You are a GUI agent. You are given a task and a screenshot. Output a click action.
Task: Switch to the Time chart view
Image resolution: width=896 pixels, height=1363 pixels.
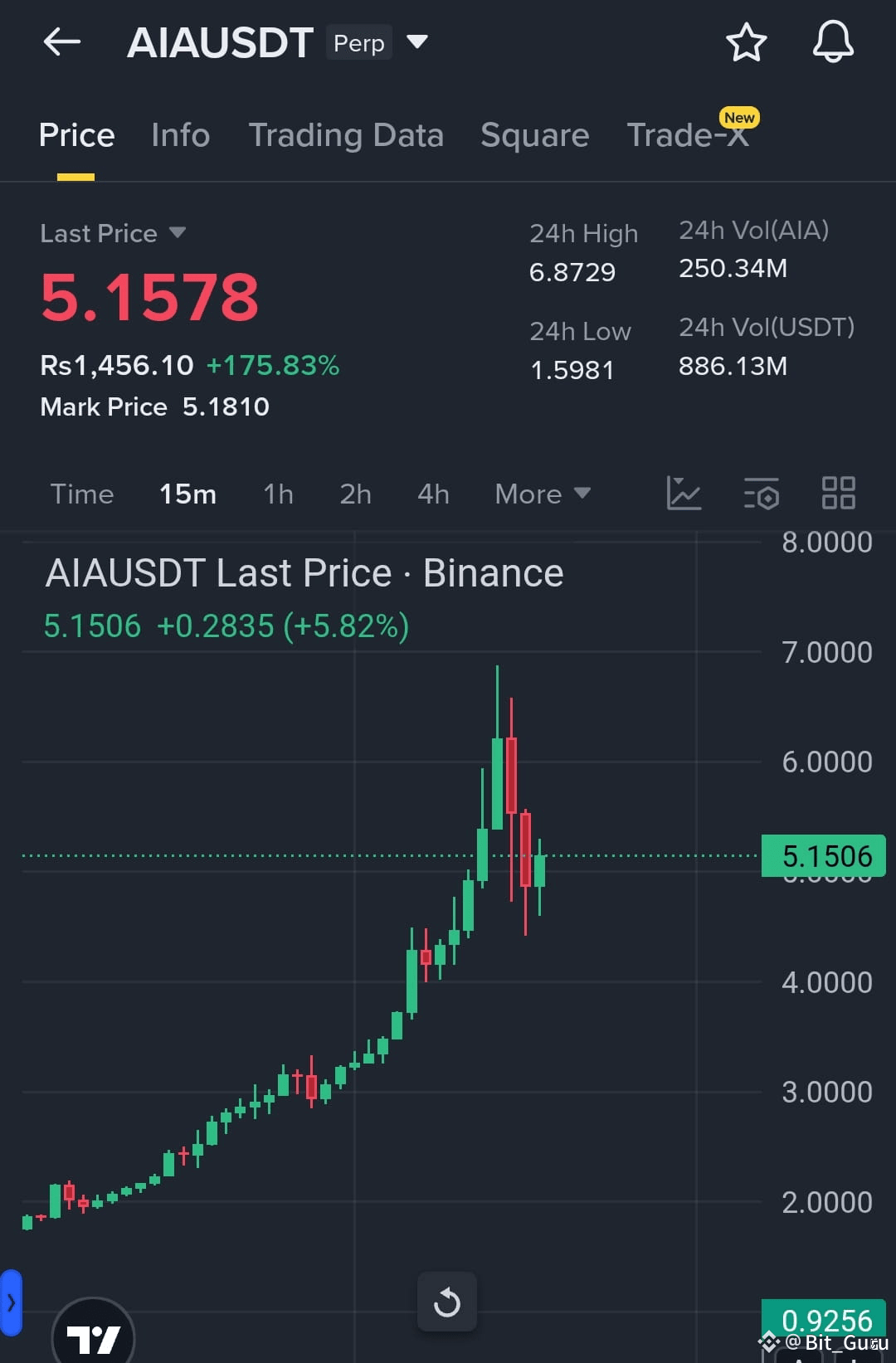82,494
